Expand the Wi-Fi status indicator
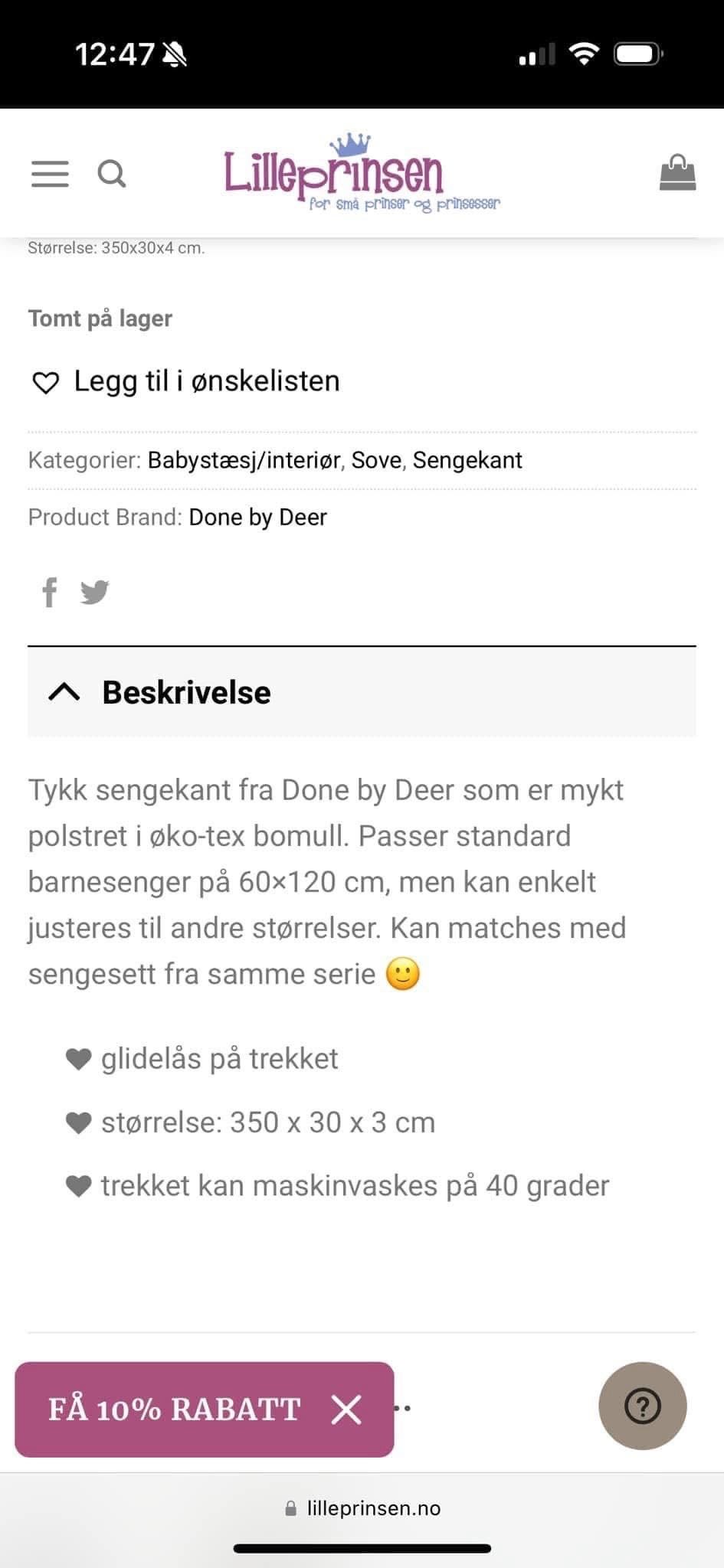This screenshot has width=724, height=1568. click(584, 54)
